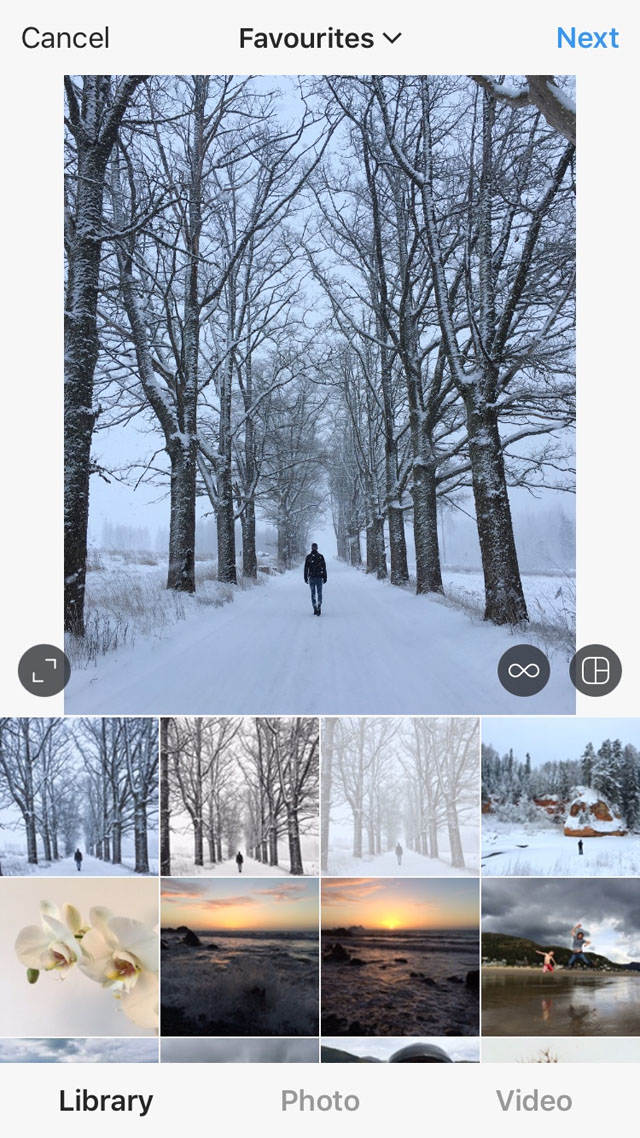Screen dimensions: 640x1138
Task: Open the Boomerang infinity icon
Action: (x=523, y=671)
